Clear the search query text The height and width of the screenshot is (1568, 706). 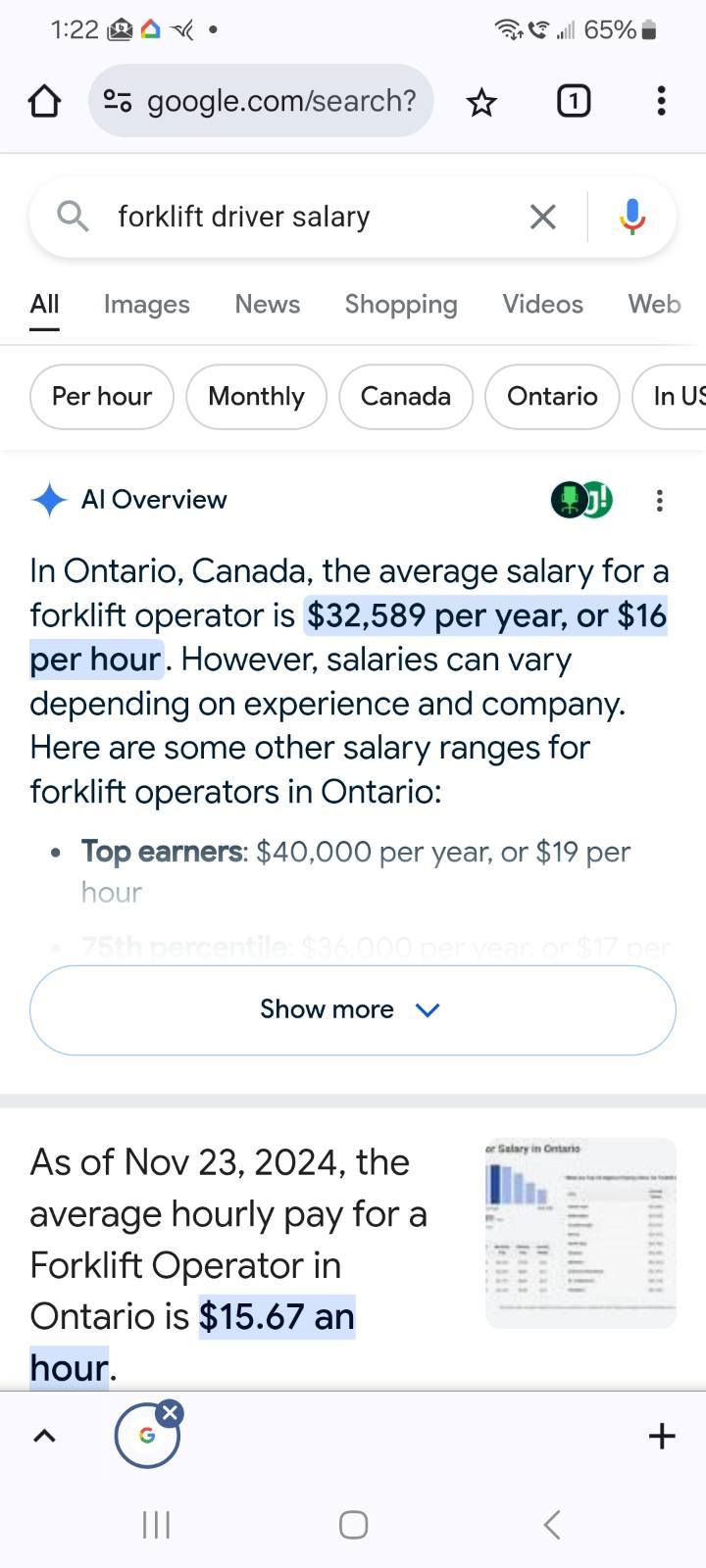click(x=542, y=217)
